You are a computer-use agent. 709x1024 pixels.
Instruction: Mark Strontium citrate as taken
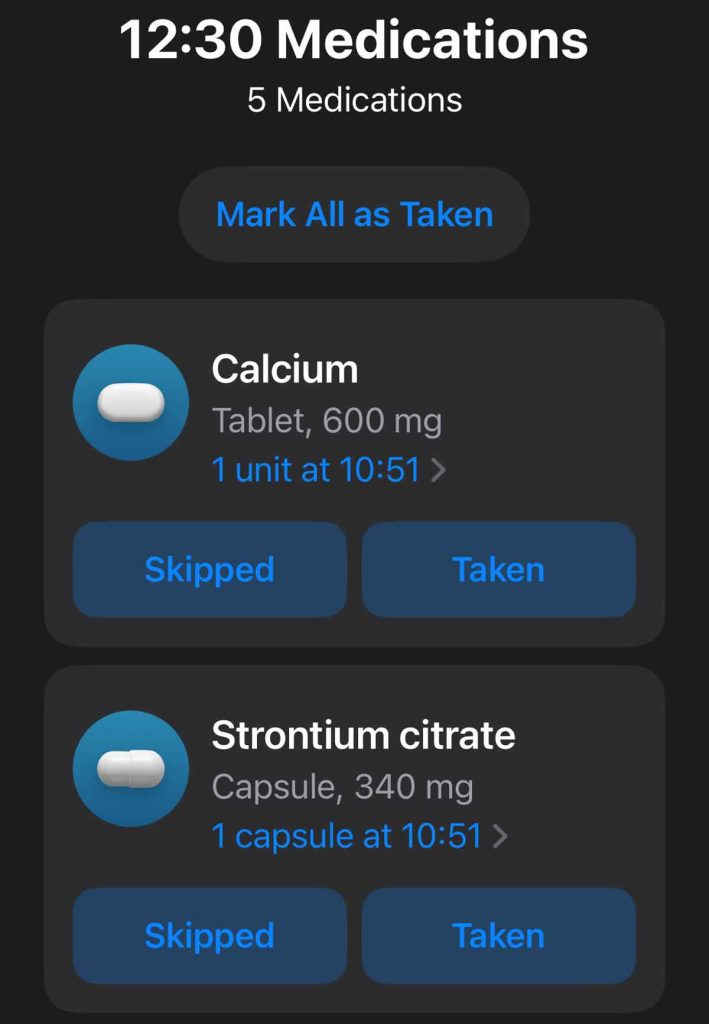(x=498, y=936)
